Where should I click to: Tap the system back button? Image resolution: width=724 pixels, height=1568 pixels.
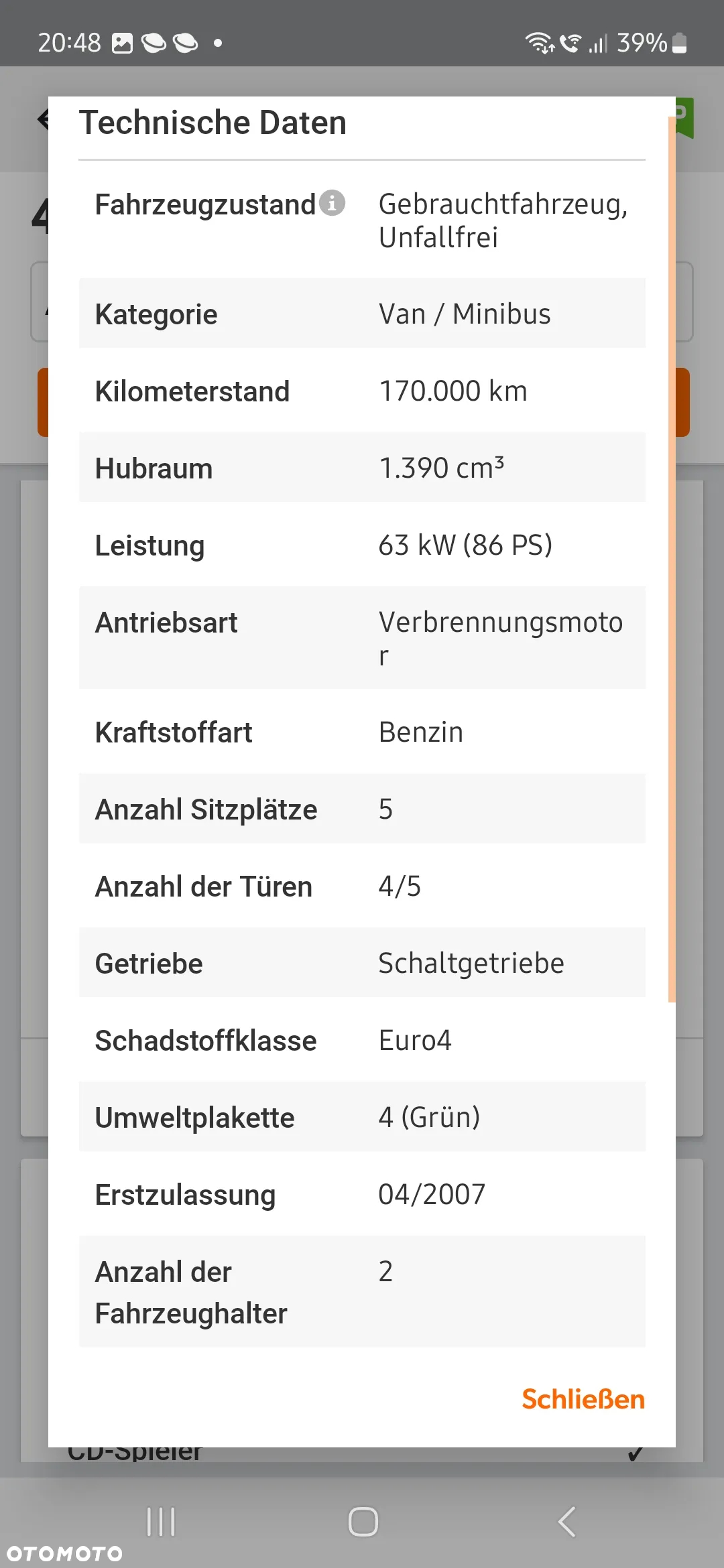tap(567, 1521)
